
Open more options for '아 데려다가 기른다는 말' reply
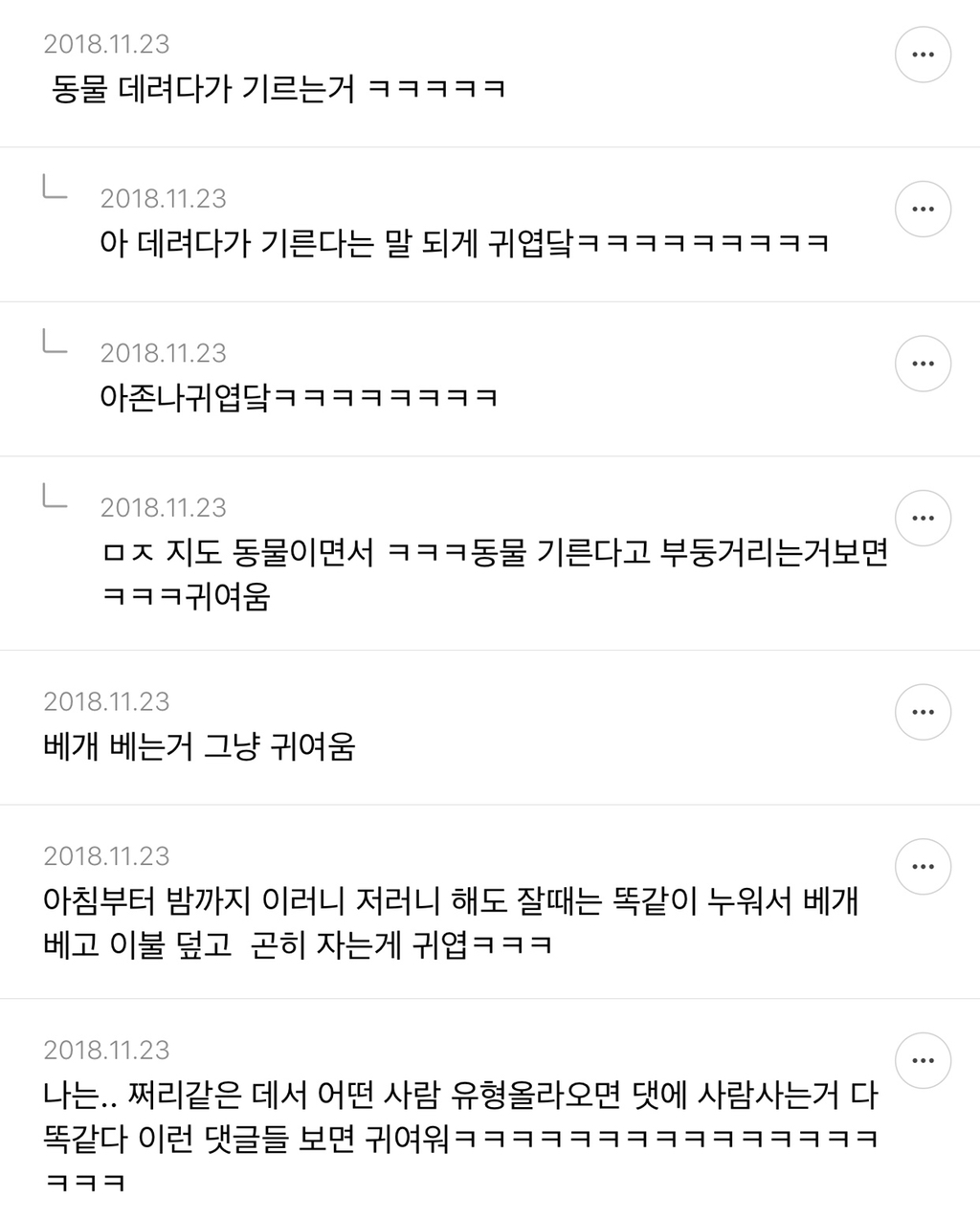coord(923,209)
